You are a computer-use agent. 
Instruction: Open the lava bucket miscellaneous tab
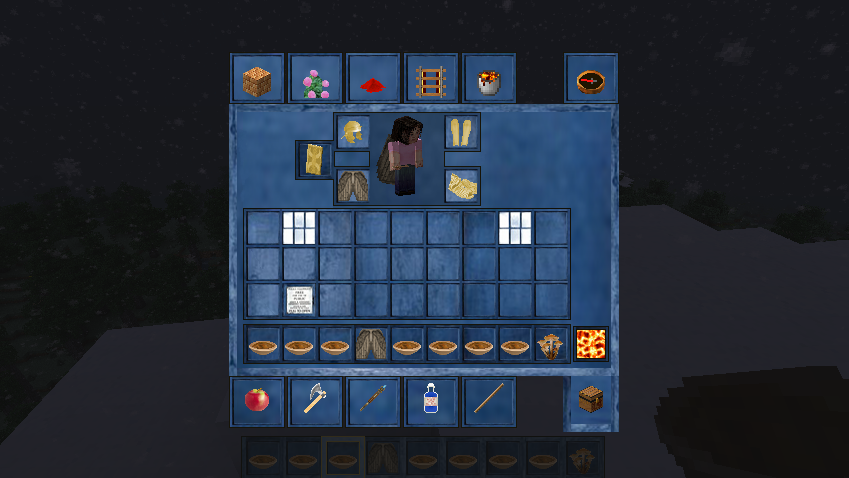pyautogui.click(x=489, y=80)
